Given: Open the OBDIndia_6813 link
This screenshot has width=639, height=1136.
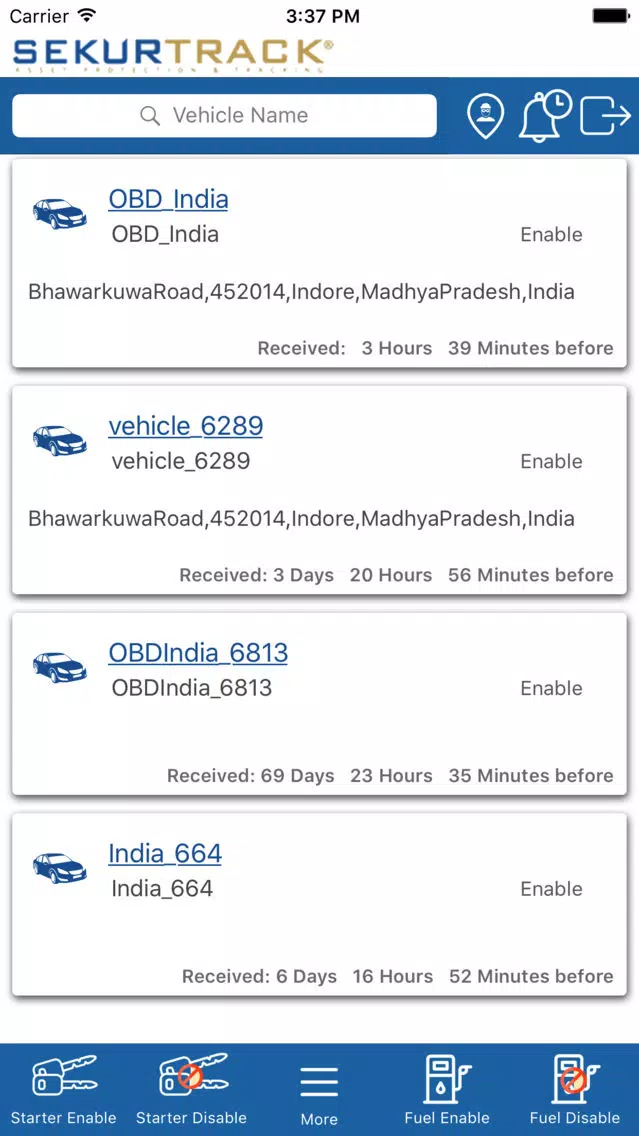Looking at the screenshot, I should [x=198, y=653].
